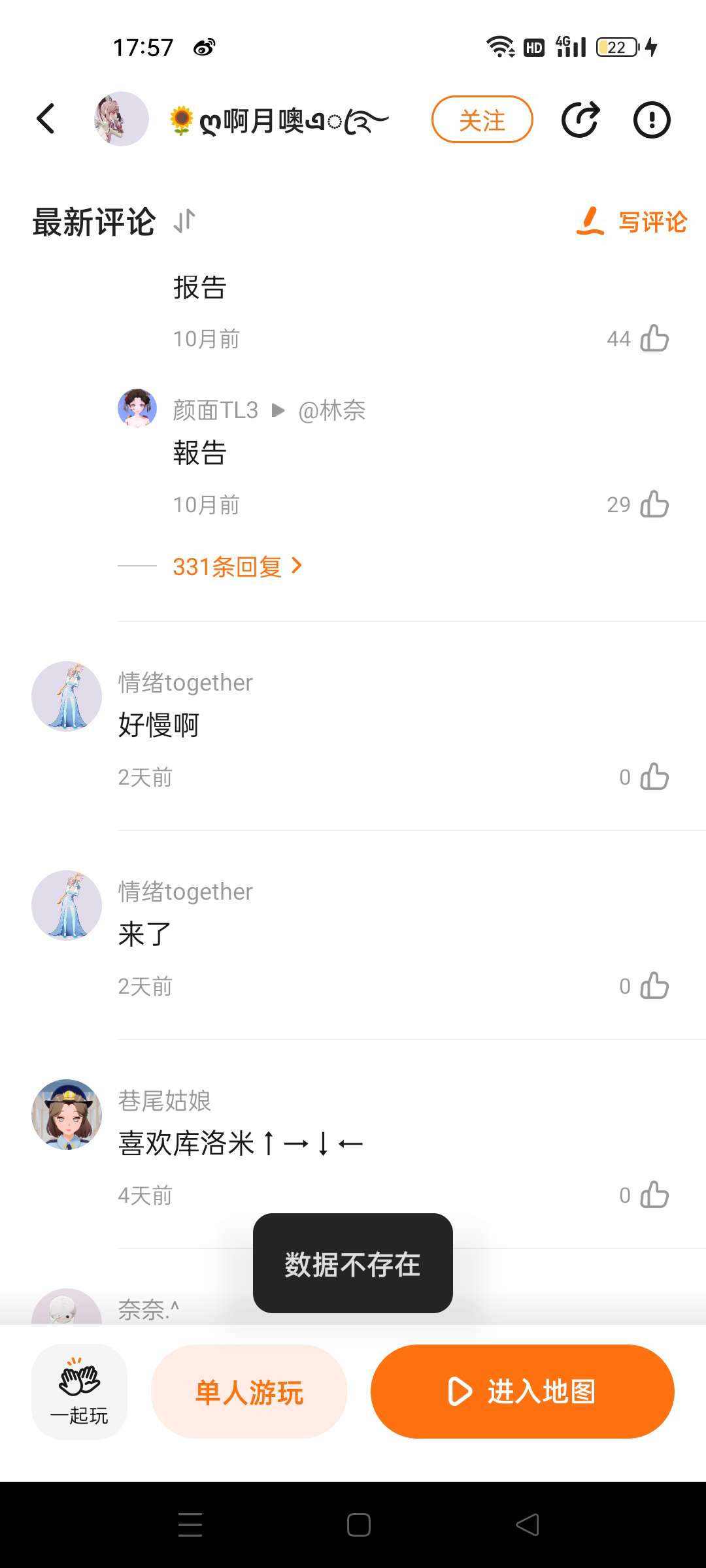
Task: Follow the author with 关注 button
Action: (x=482, y=120)
